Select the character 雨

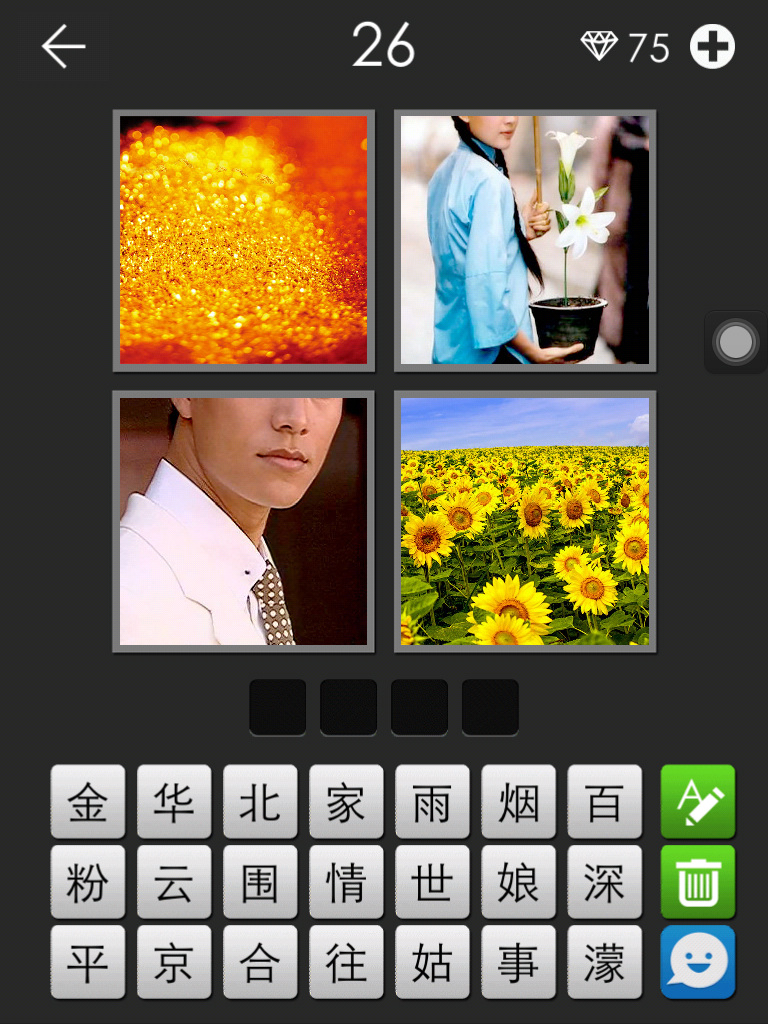tap(432, 801)
